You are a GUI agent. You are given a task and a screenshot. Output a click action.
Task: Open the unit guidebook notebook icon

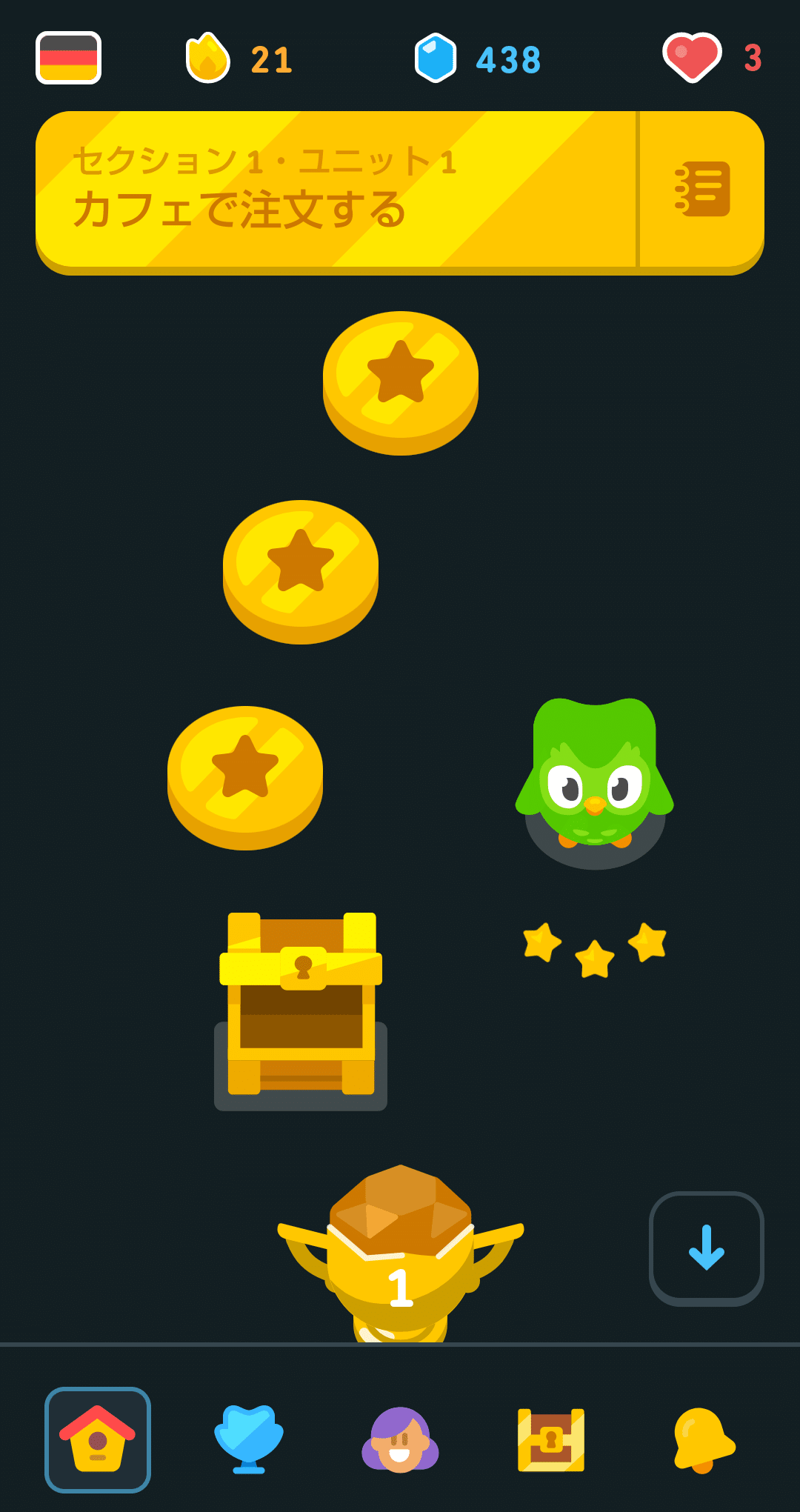701,189
